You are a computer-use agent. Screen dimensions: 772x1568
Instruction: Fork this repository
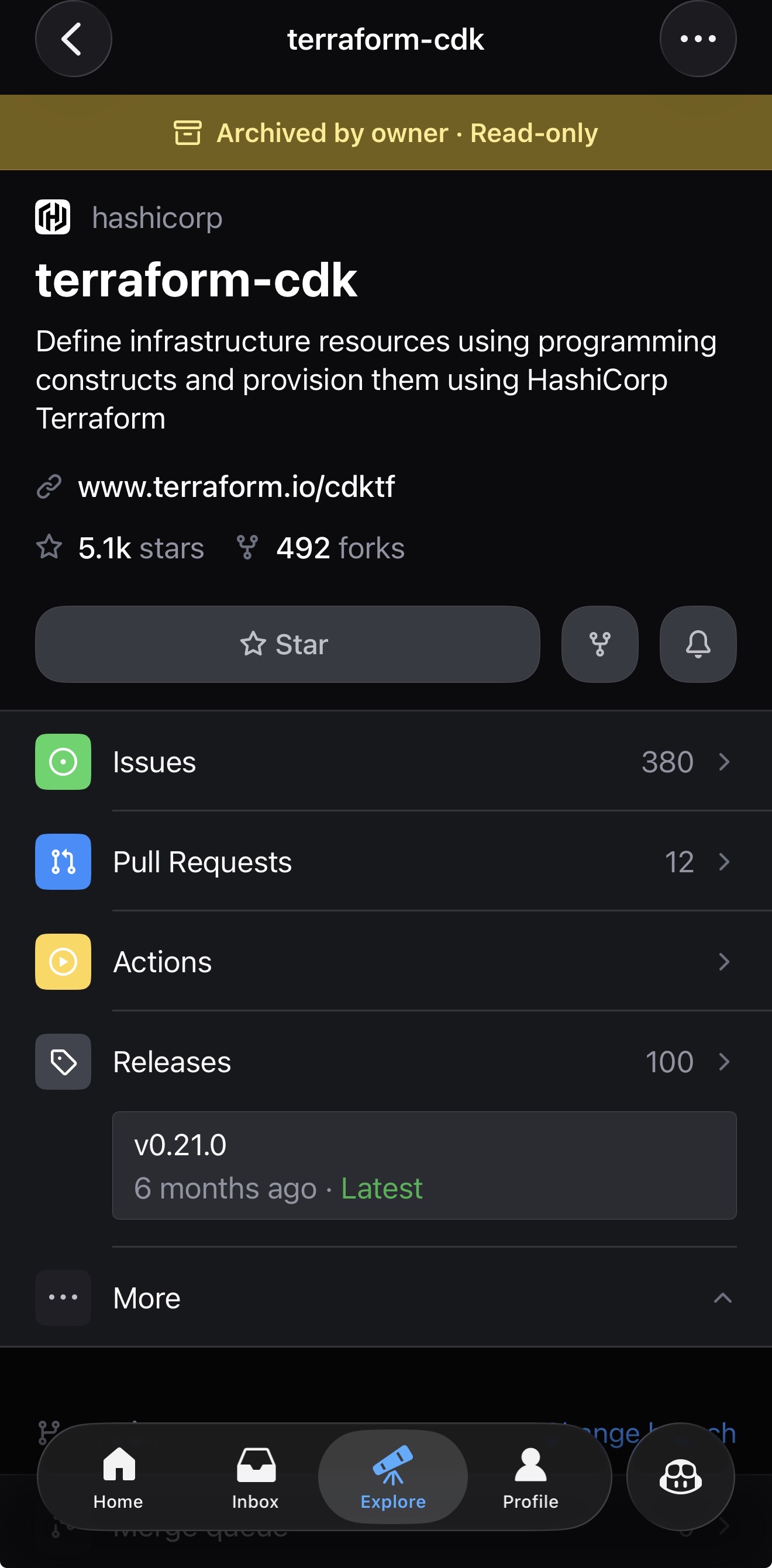pyautogui.click(x=599, y=644)
